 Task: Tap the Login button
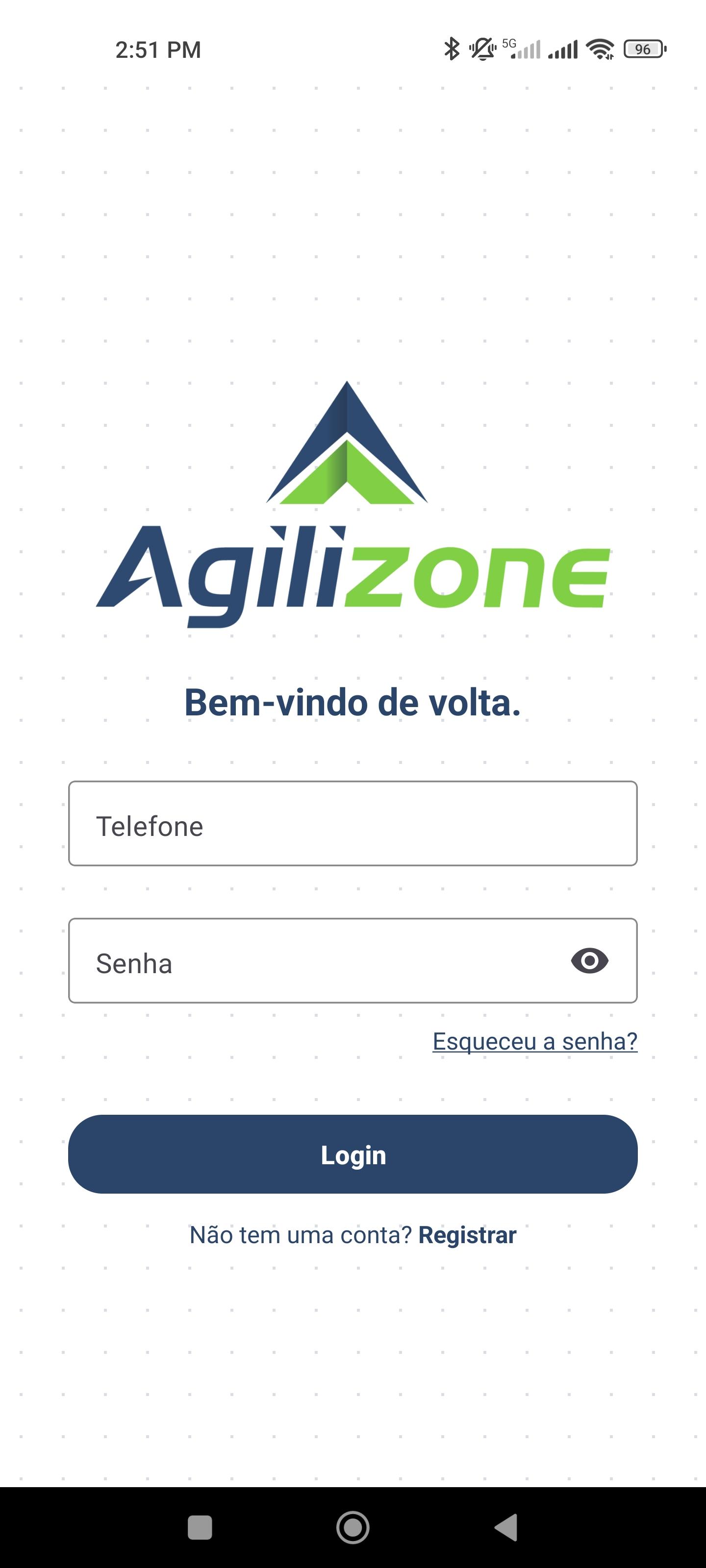353,1154
